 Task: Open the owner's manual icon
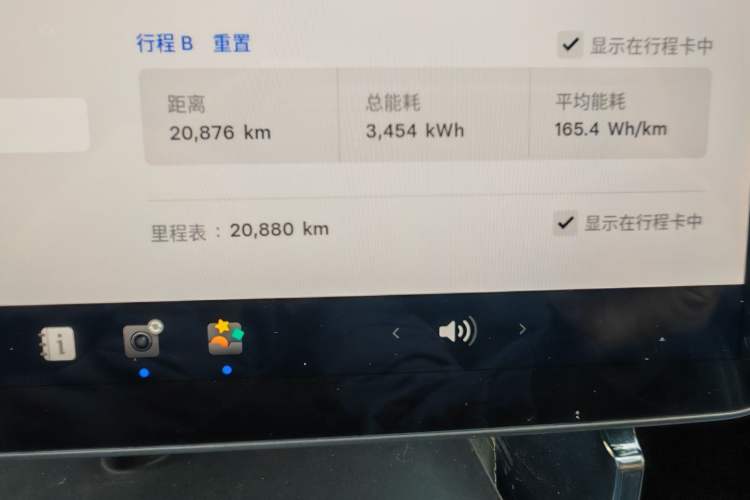57,344
